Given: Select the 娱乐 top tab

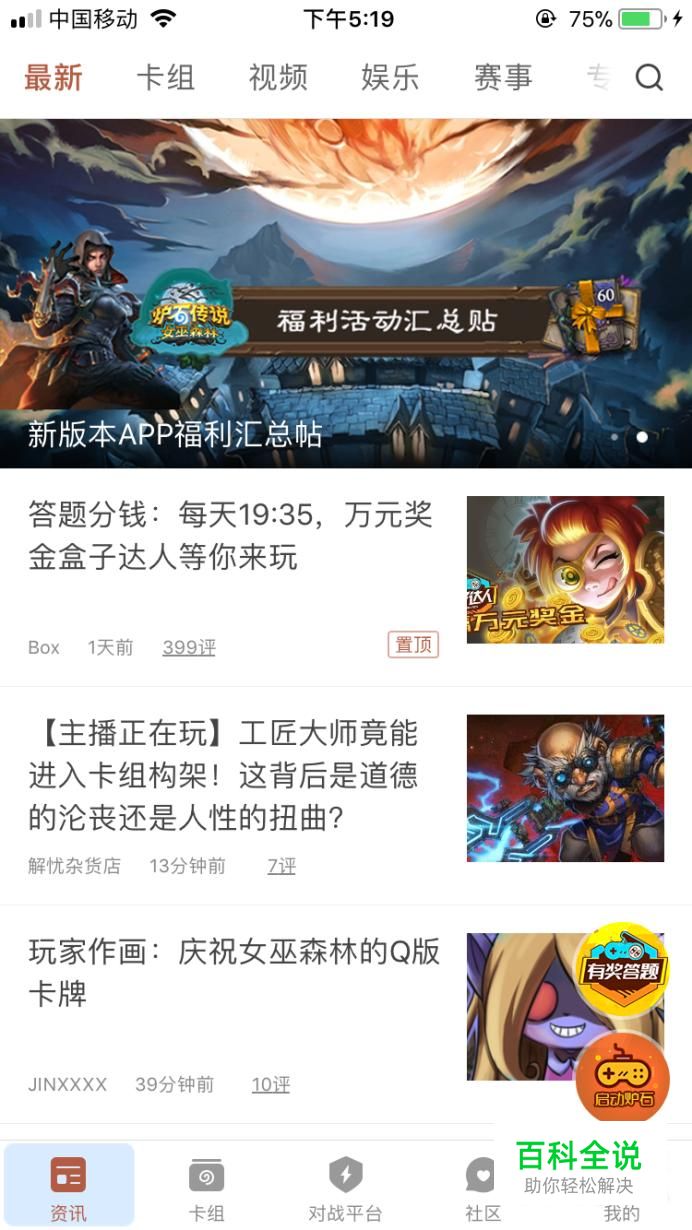Looking at the screenshot, I should coord(390,78).
